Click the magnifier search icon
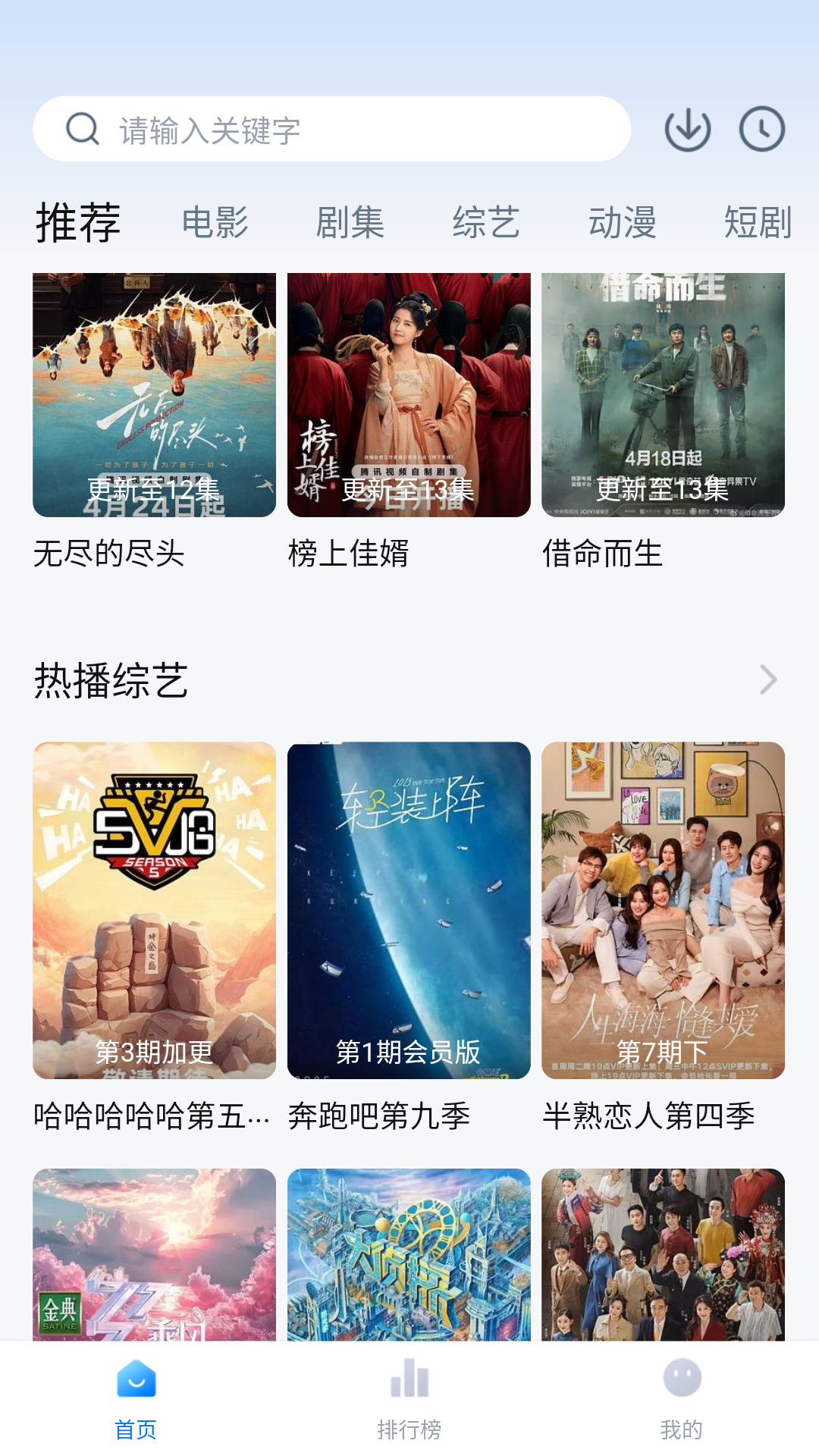The image size is (819, 1456). [x=83, y=129]
